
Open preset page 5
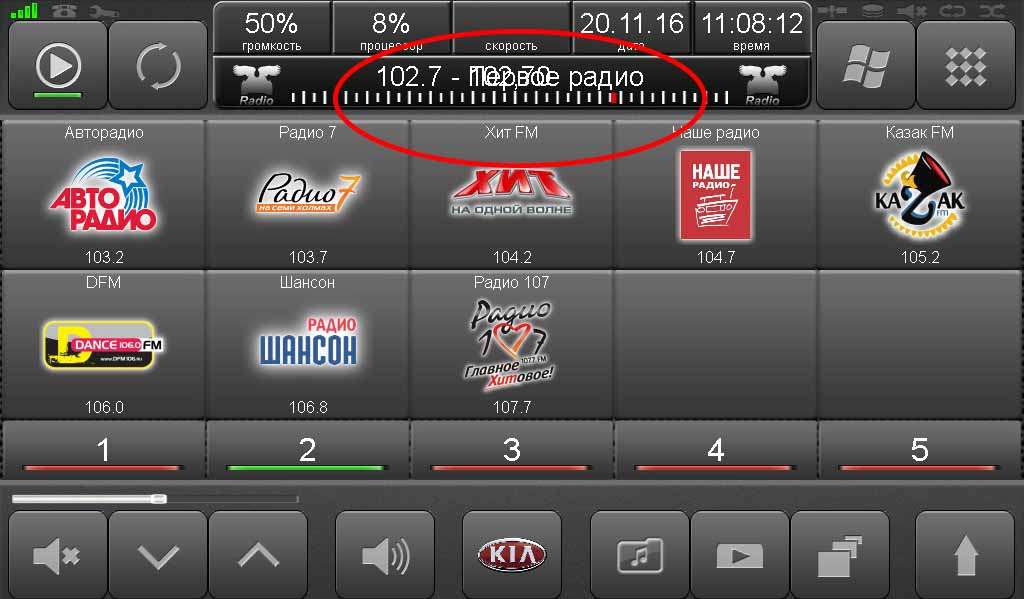920,450
